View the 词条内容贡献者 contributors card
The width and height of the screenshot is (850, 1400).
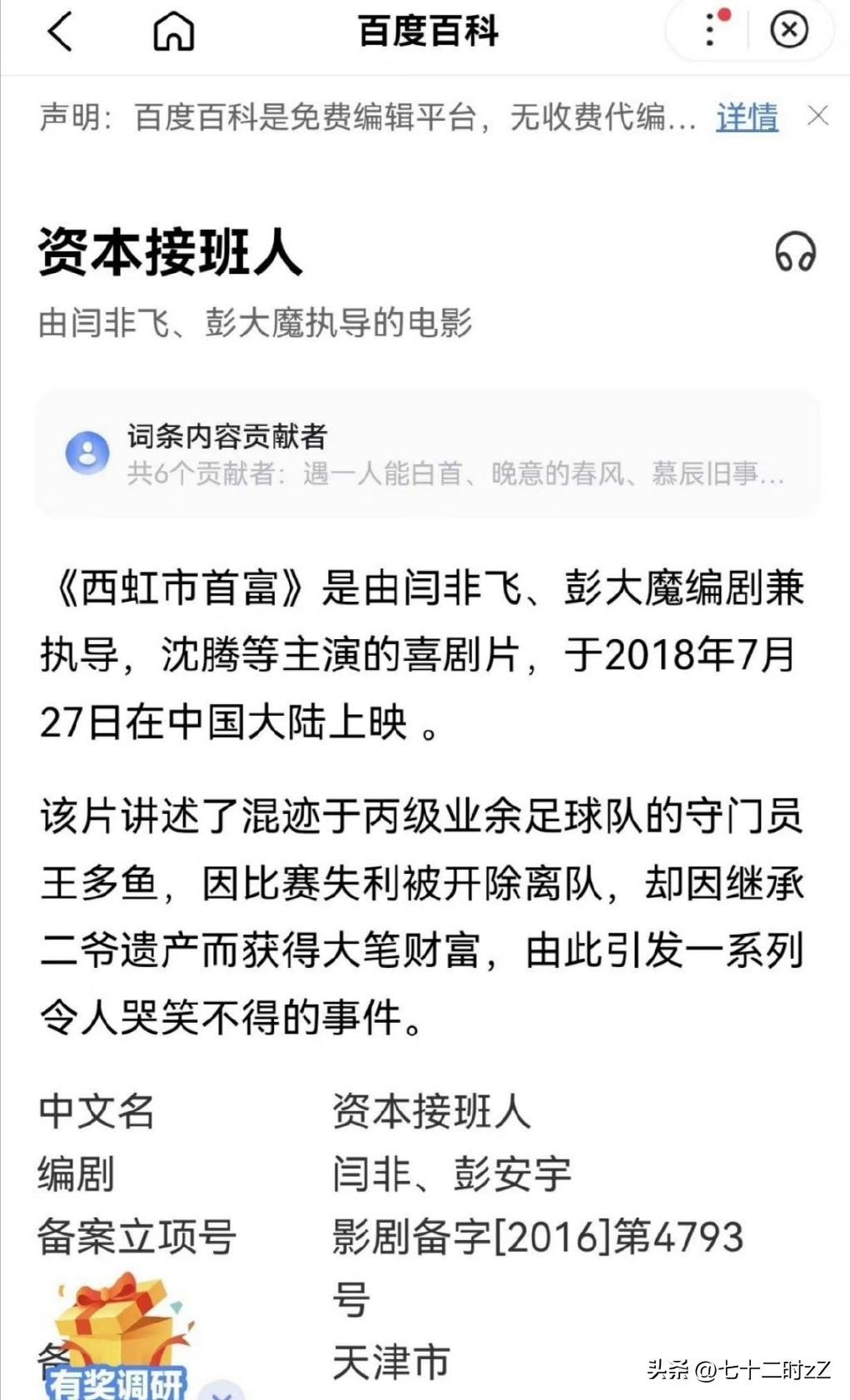(426, 454)
